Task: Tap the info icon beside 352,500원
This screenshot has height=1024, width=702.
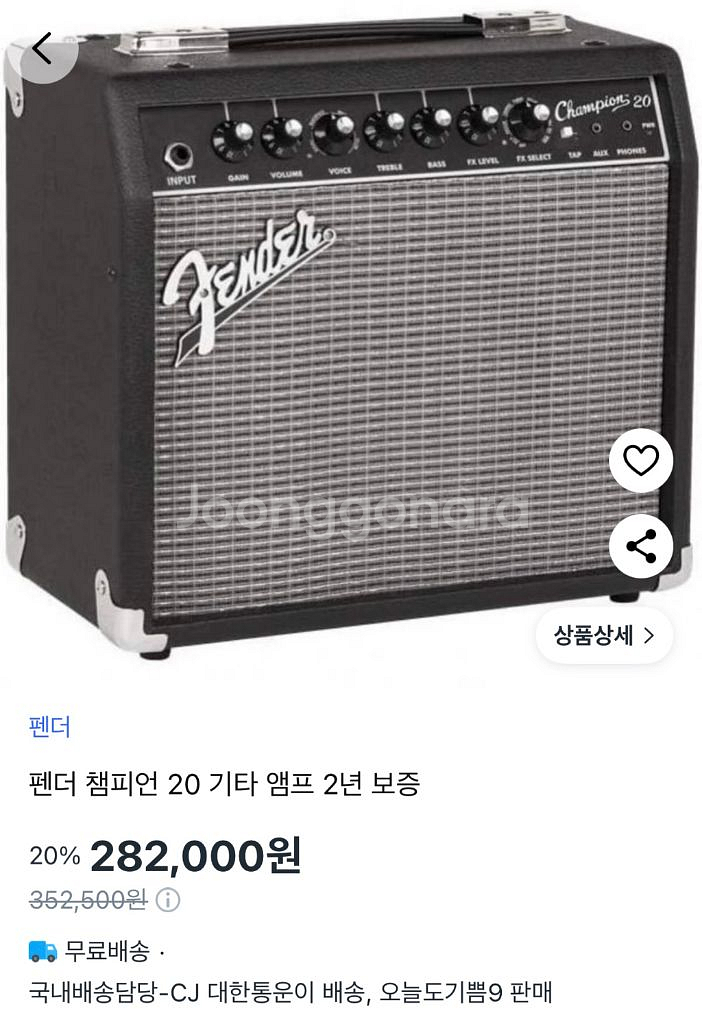Action: (x=168, y=900)
